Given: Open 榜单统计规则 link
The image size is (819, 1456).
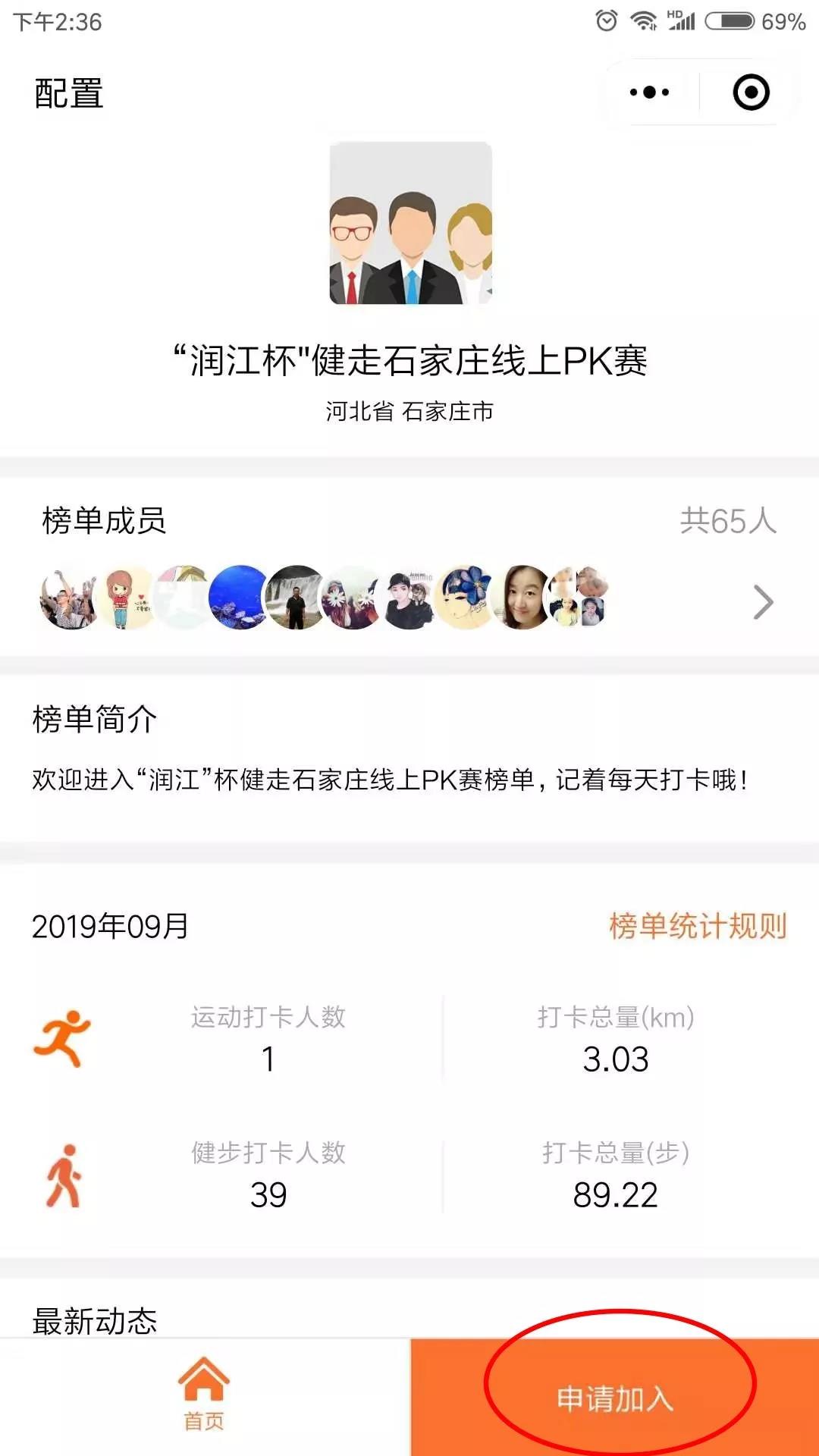Looking at the screenshot, I should point(698,926).
